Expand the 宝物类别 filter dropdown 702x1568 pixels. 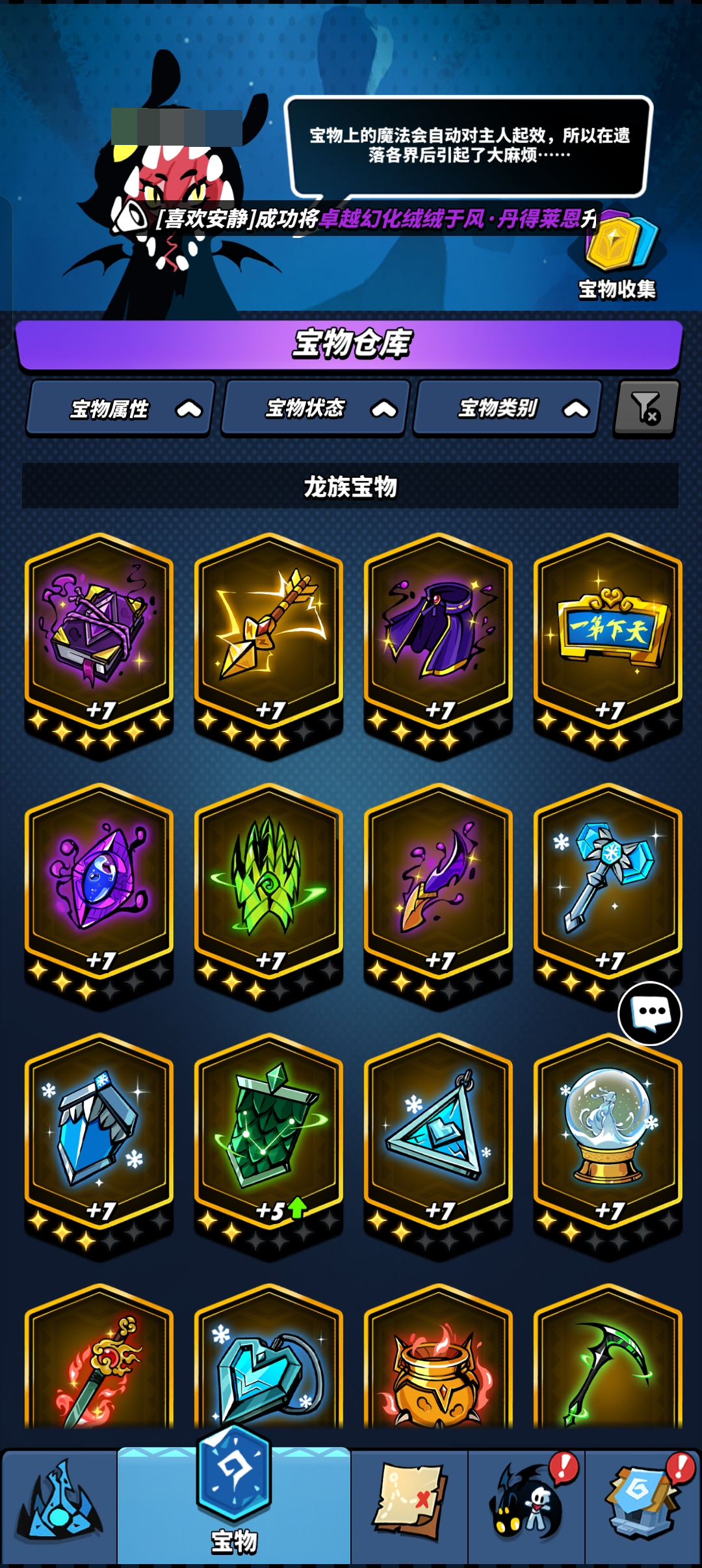pyautogui.click(x=507, y=409)
